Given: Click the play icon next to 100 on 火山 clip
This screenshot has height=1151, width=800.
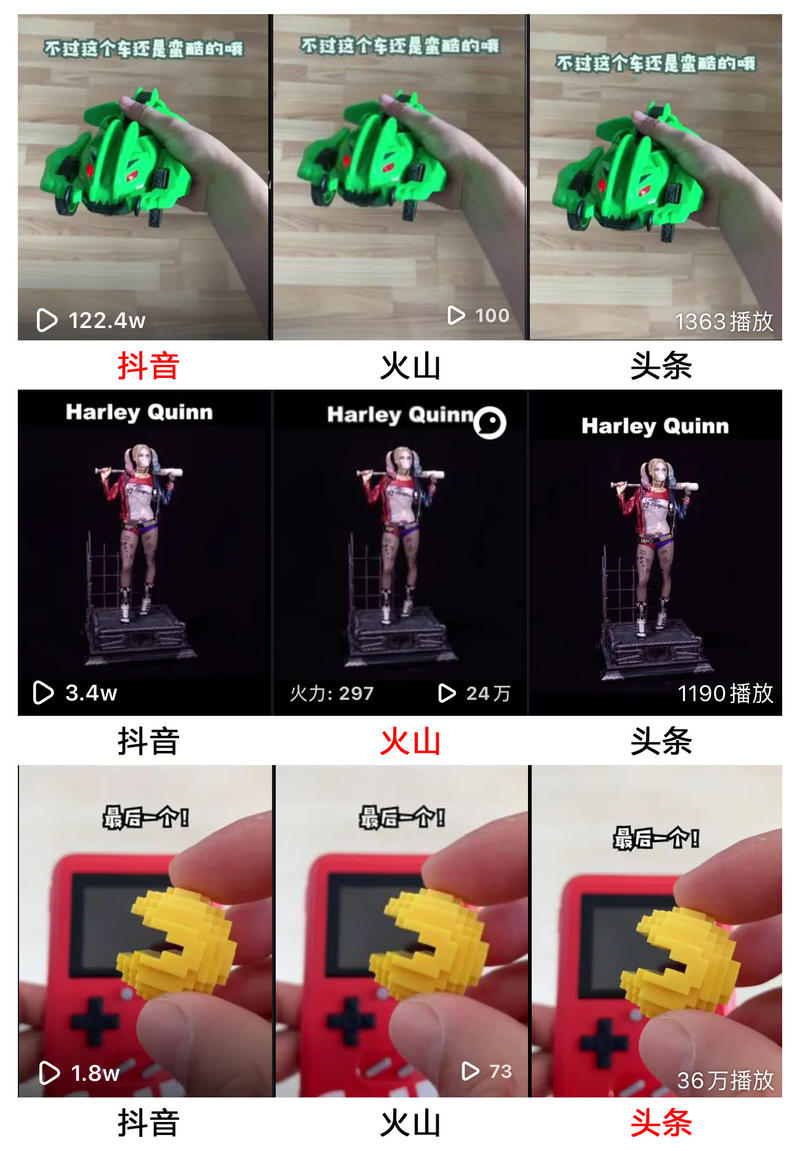Looking at the screenshot, I should [456, 313].
